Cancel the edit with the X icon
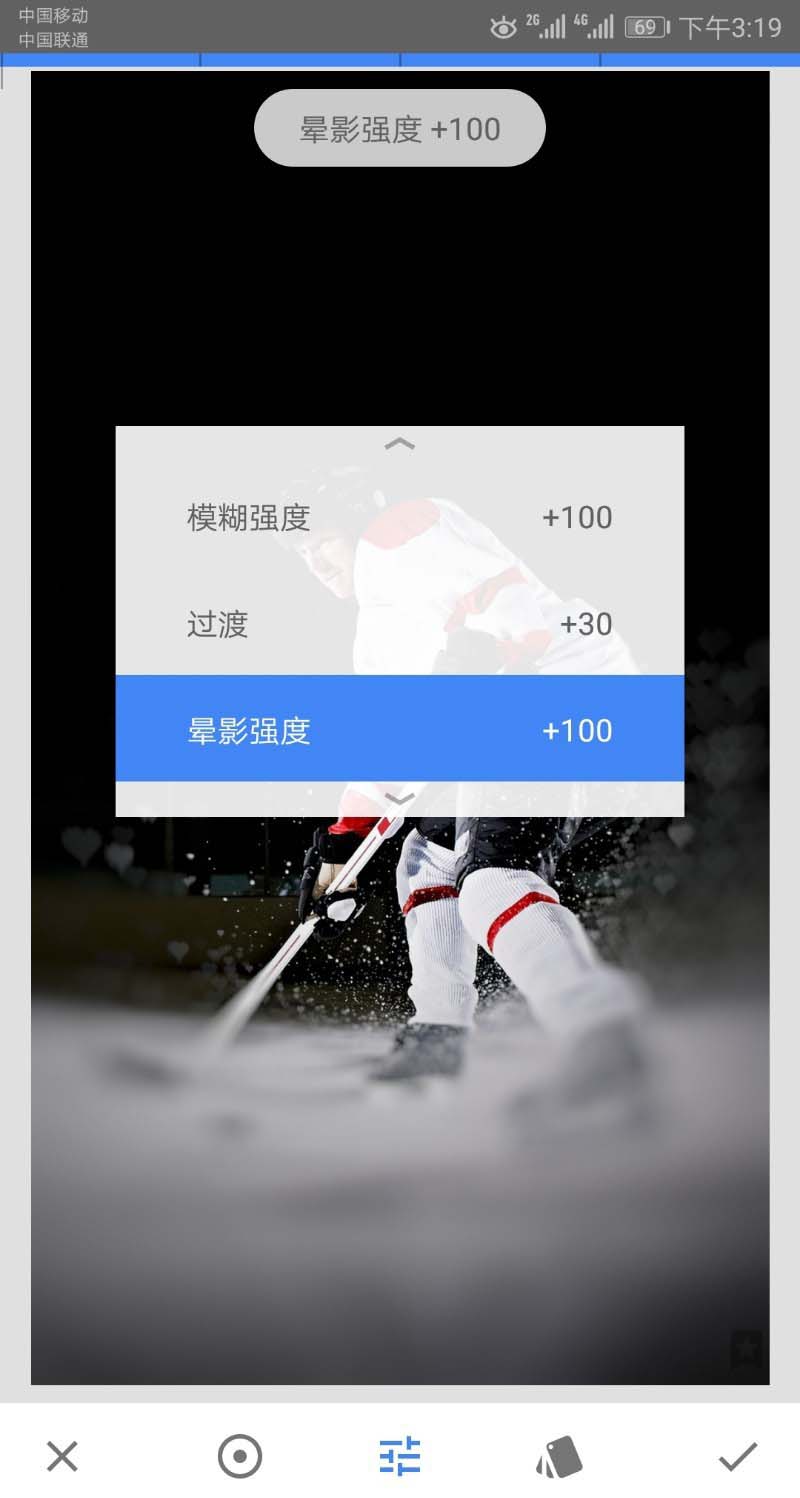This screenshot has height=1498, width=800. coord(62,1456)
